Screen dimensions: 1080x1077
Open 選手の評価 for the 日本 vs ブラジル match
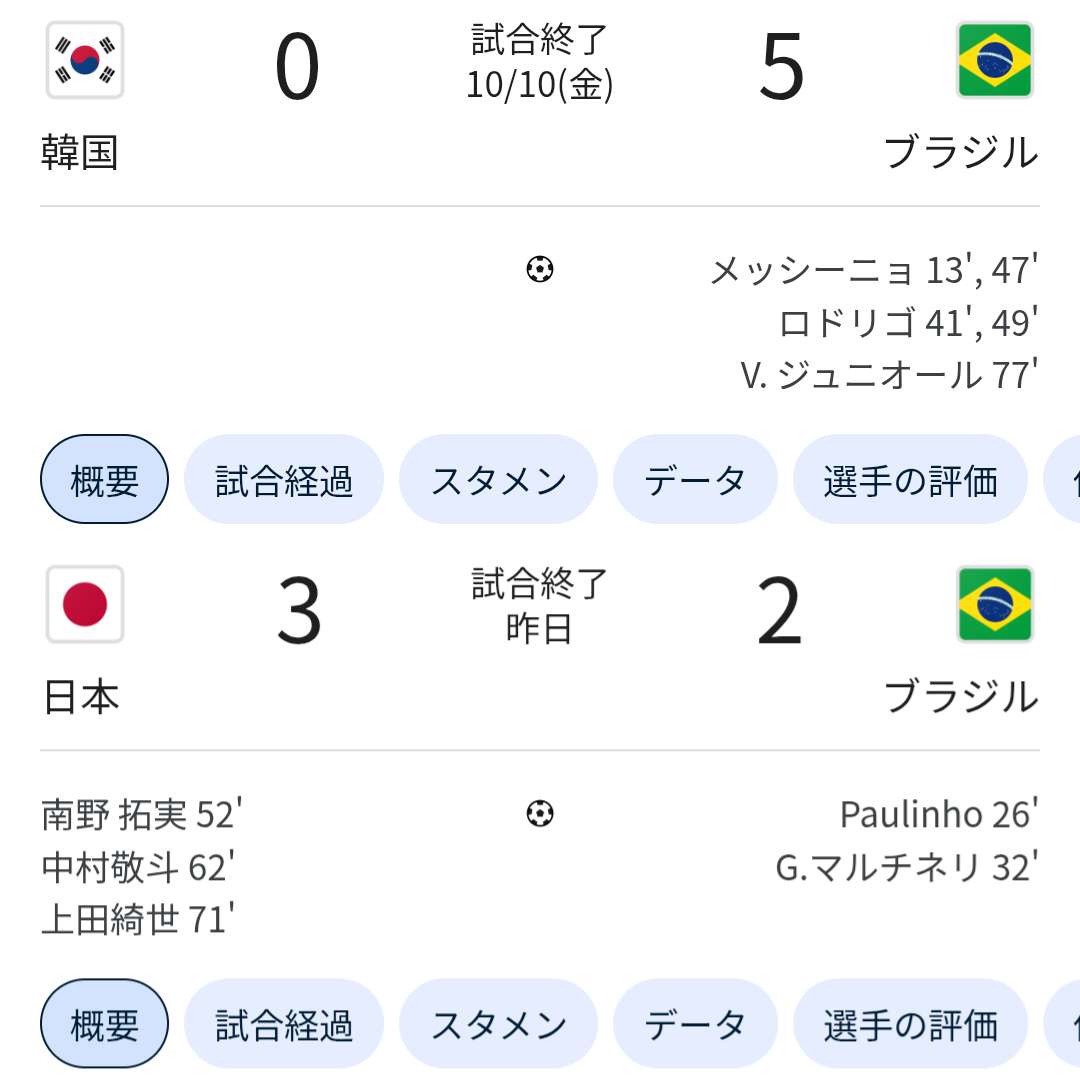pyautogui.click(x=910, y=1024)
